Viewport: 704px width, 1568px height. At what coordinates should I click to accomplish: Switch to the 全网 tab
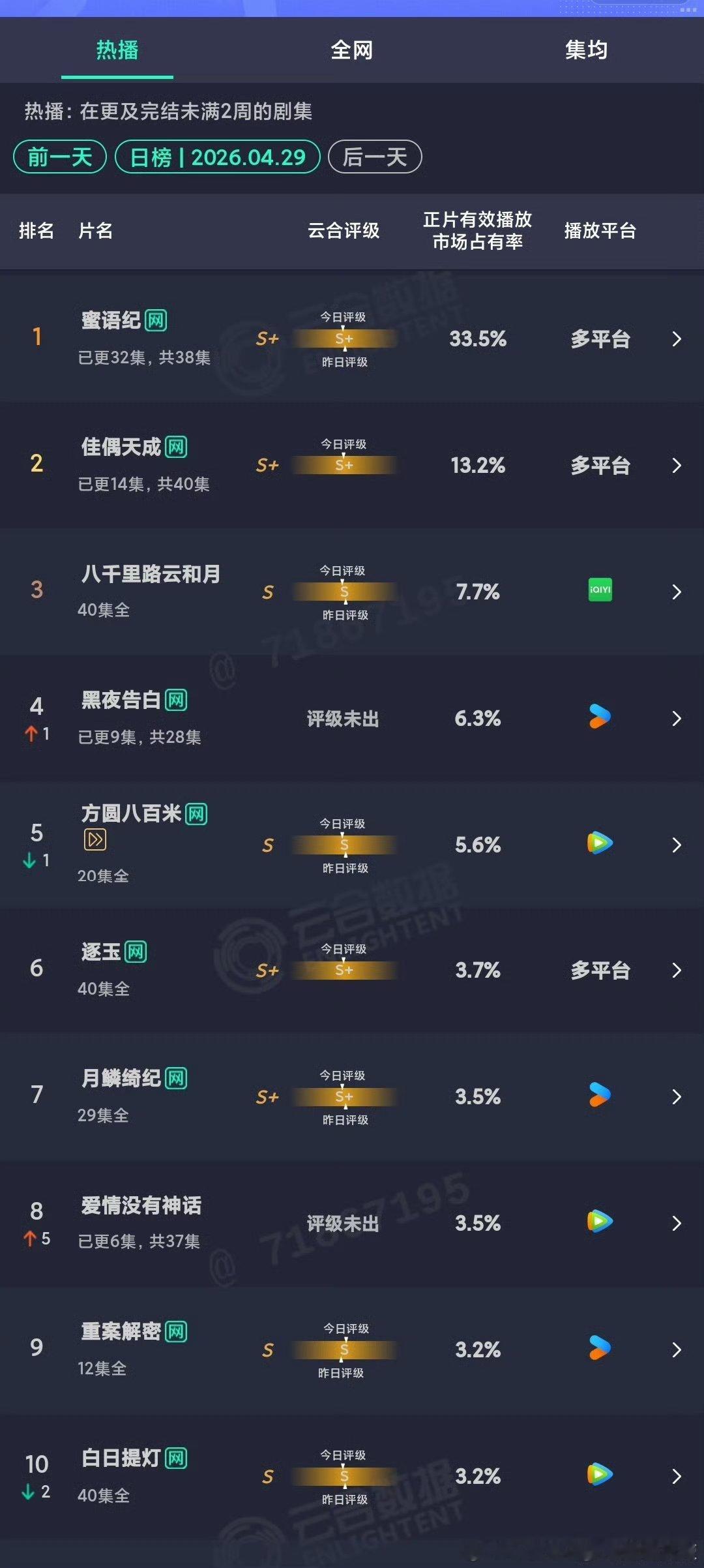point(351,50)
